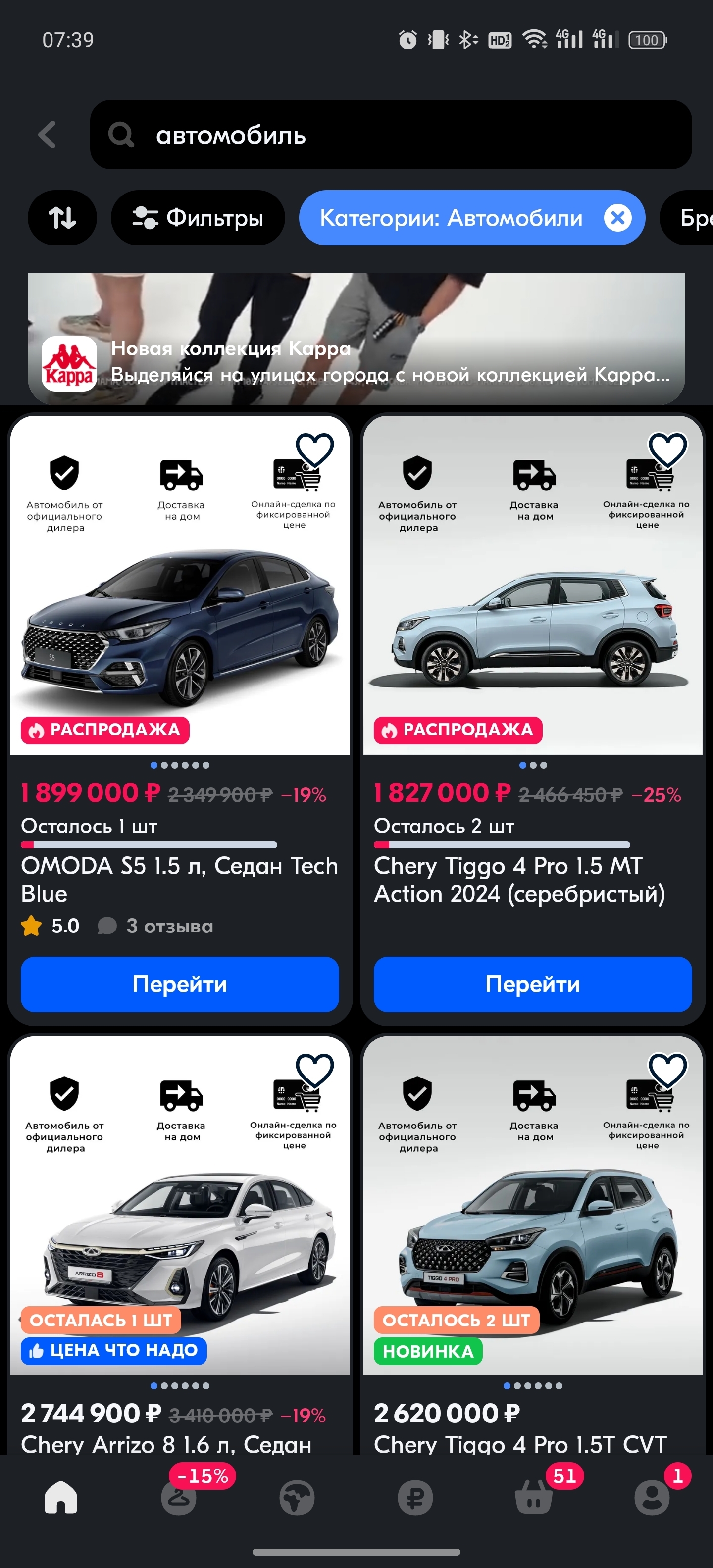Open the Фильтры chip
This screenshot has width=713, height=1568.
pyautogui.click(x=198, y=218)
